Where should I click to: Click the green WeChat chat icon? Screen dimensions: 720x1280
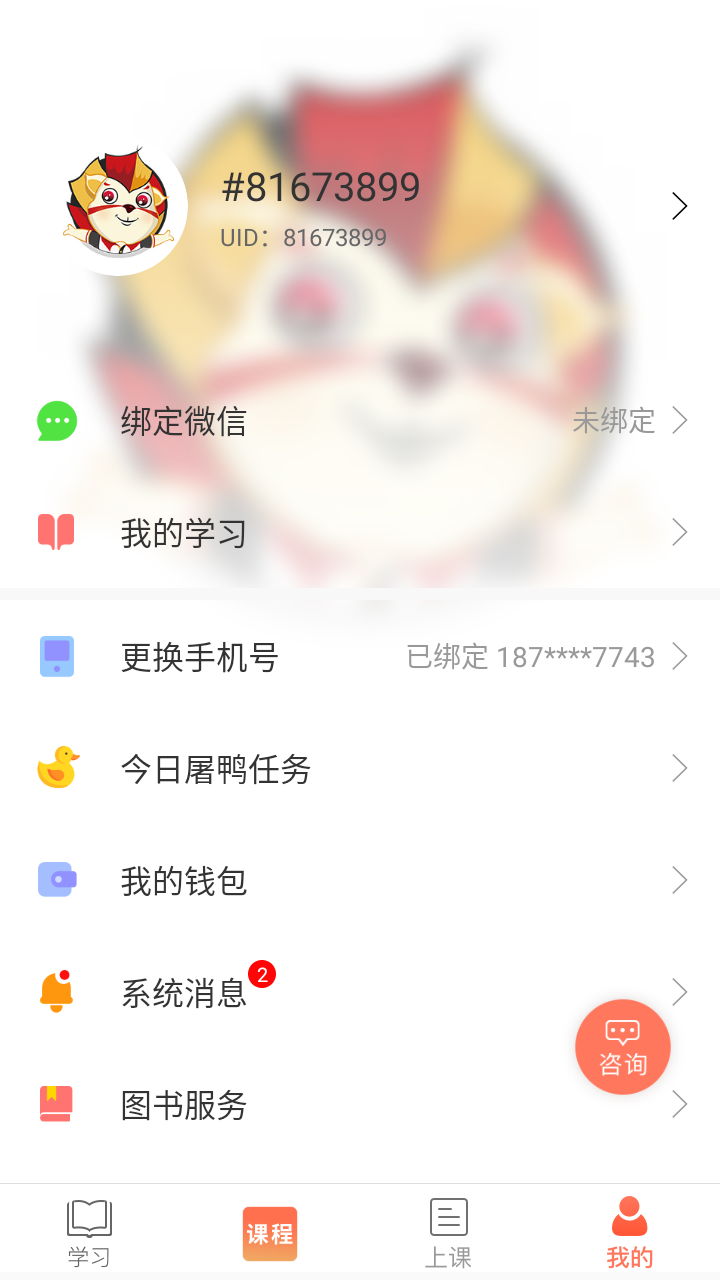pyautogui.click(x=57, y=421)
